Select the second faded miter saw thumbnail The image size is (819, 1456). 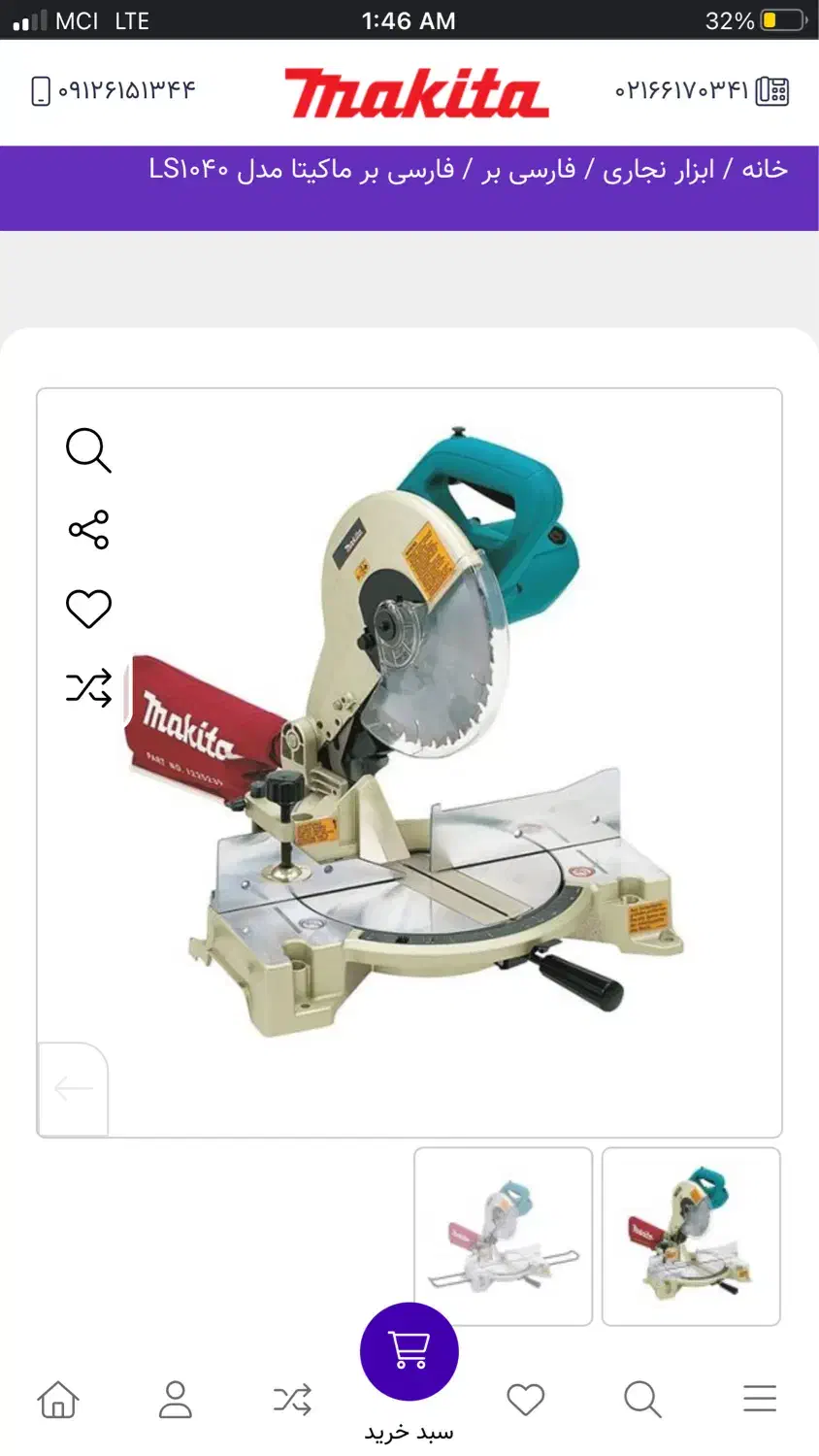click(503, 1236)
